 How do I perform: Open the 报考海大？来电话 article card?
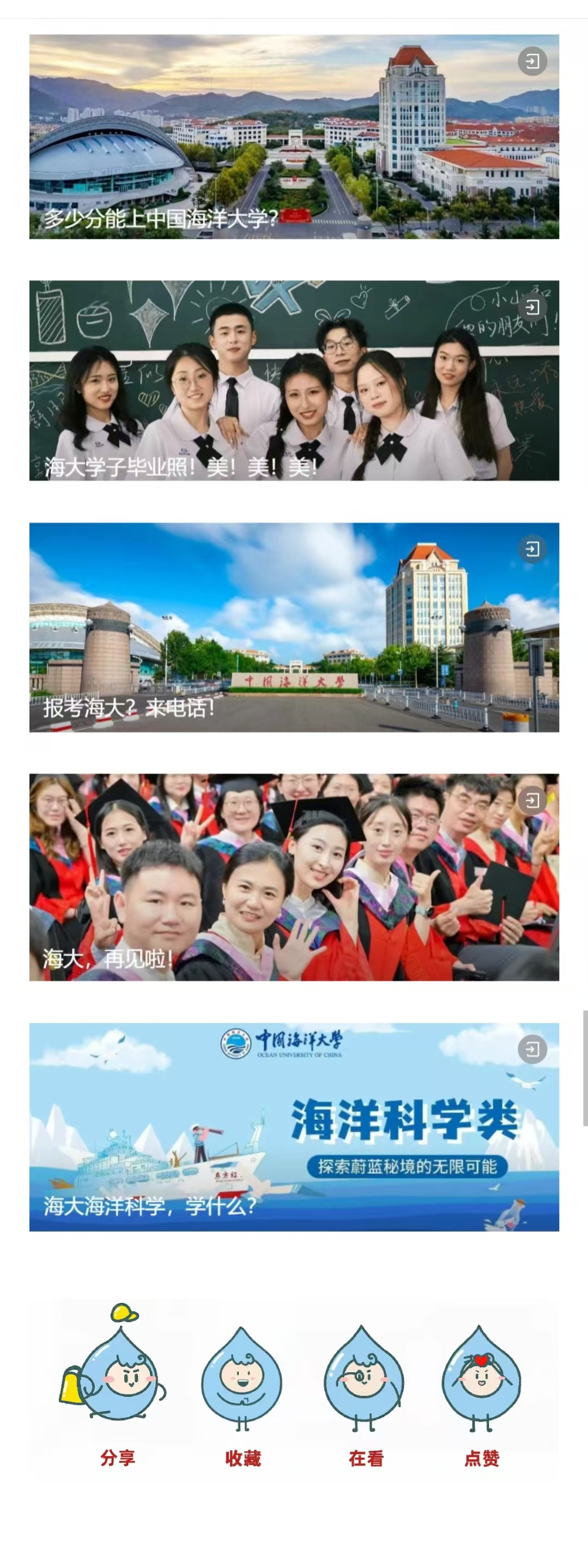(294, 627)
